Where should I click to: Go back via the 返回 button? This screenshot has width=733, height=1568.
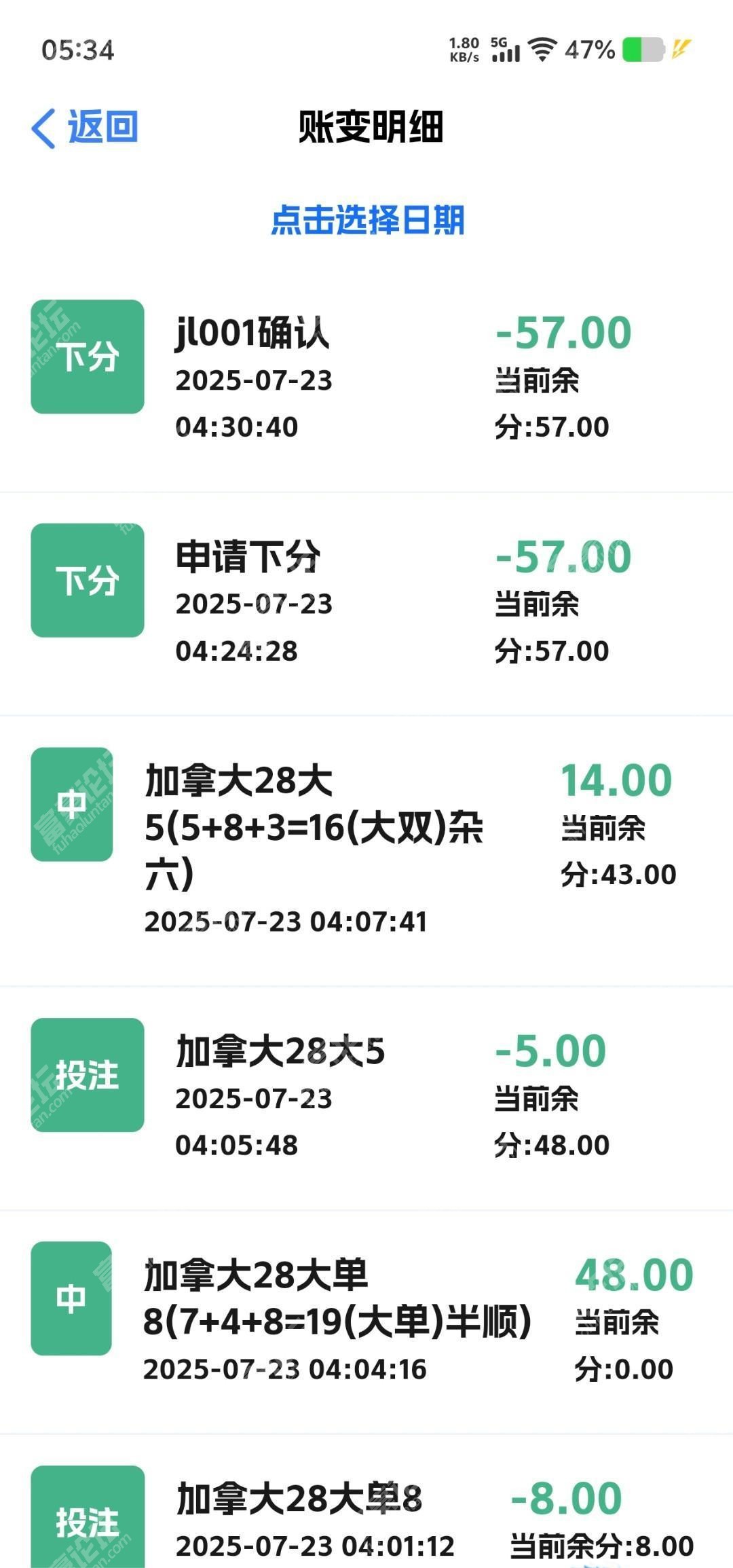(x=85, y=127)
